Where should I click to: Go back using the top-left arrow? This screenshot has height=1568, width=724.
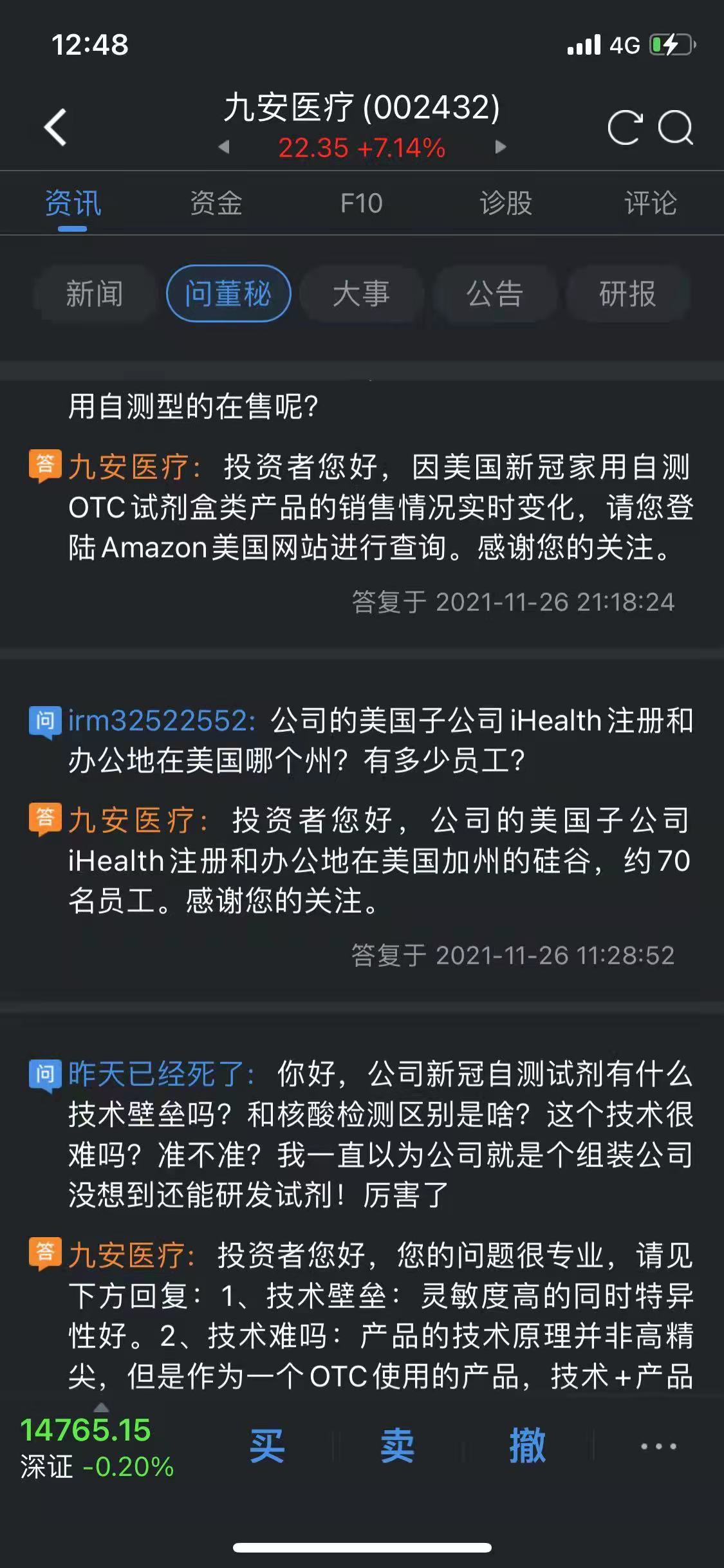[55, 127]
